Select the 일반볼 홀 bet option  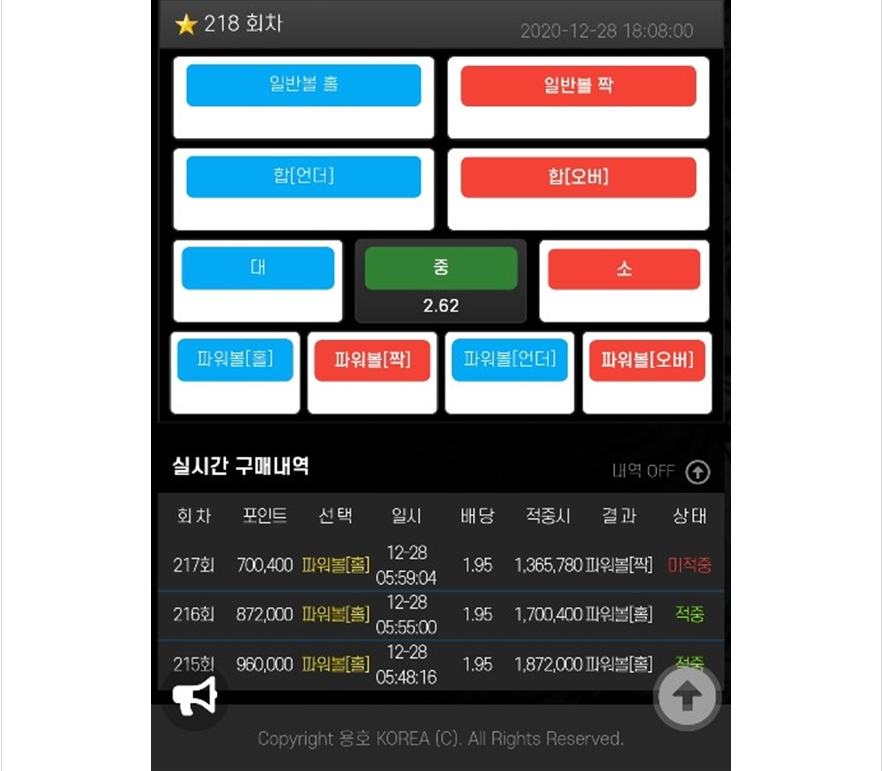303,85
